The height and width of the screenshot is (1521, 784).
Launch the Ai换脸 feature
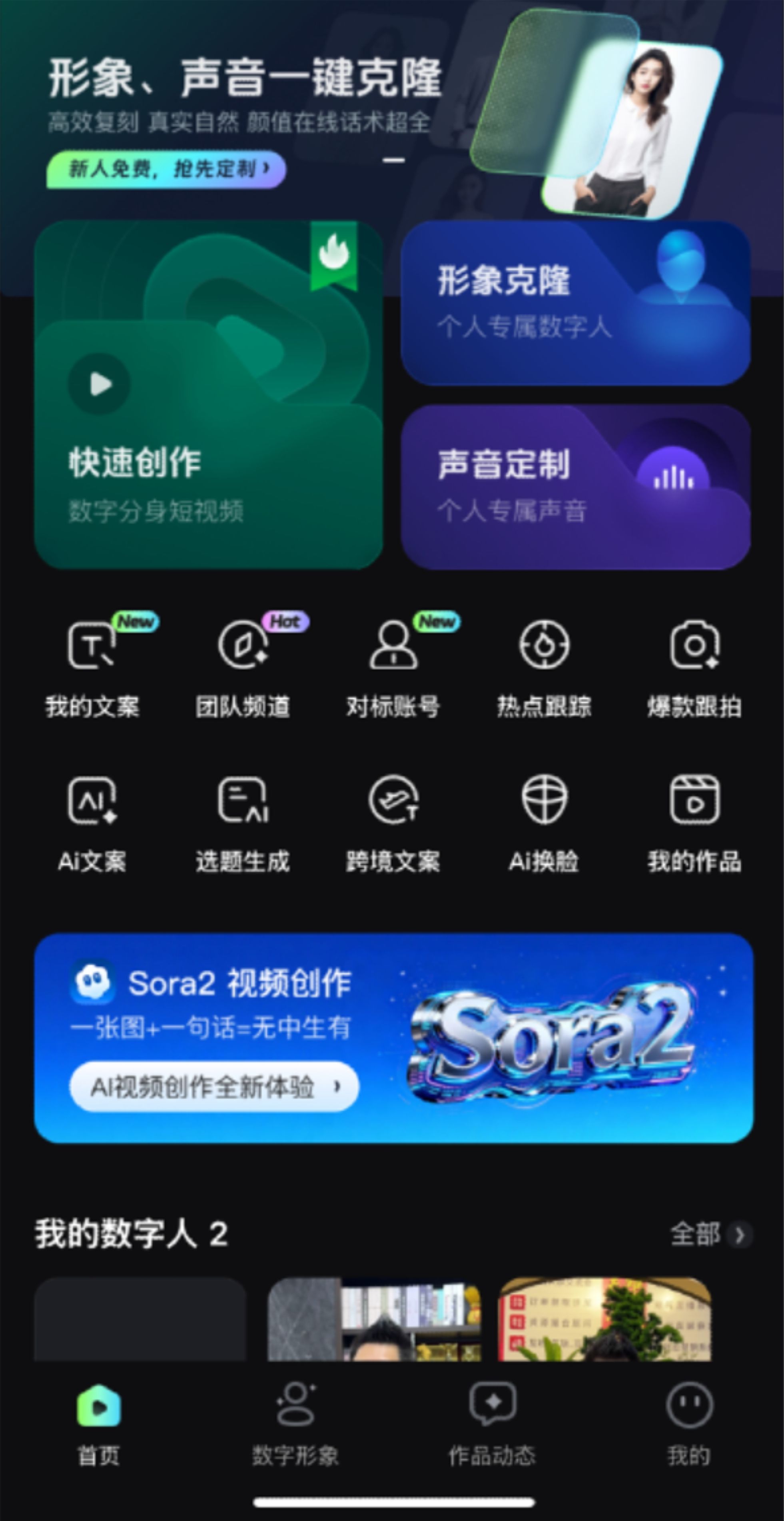544,822
